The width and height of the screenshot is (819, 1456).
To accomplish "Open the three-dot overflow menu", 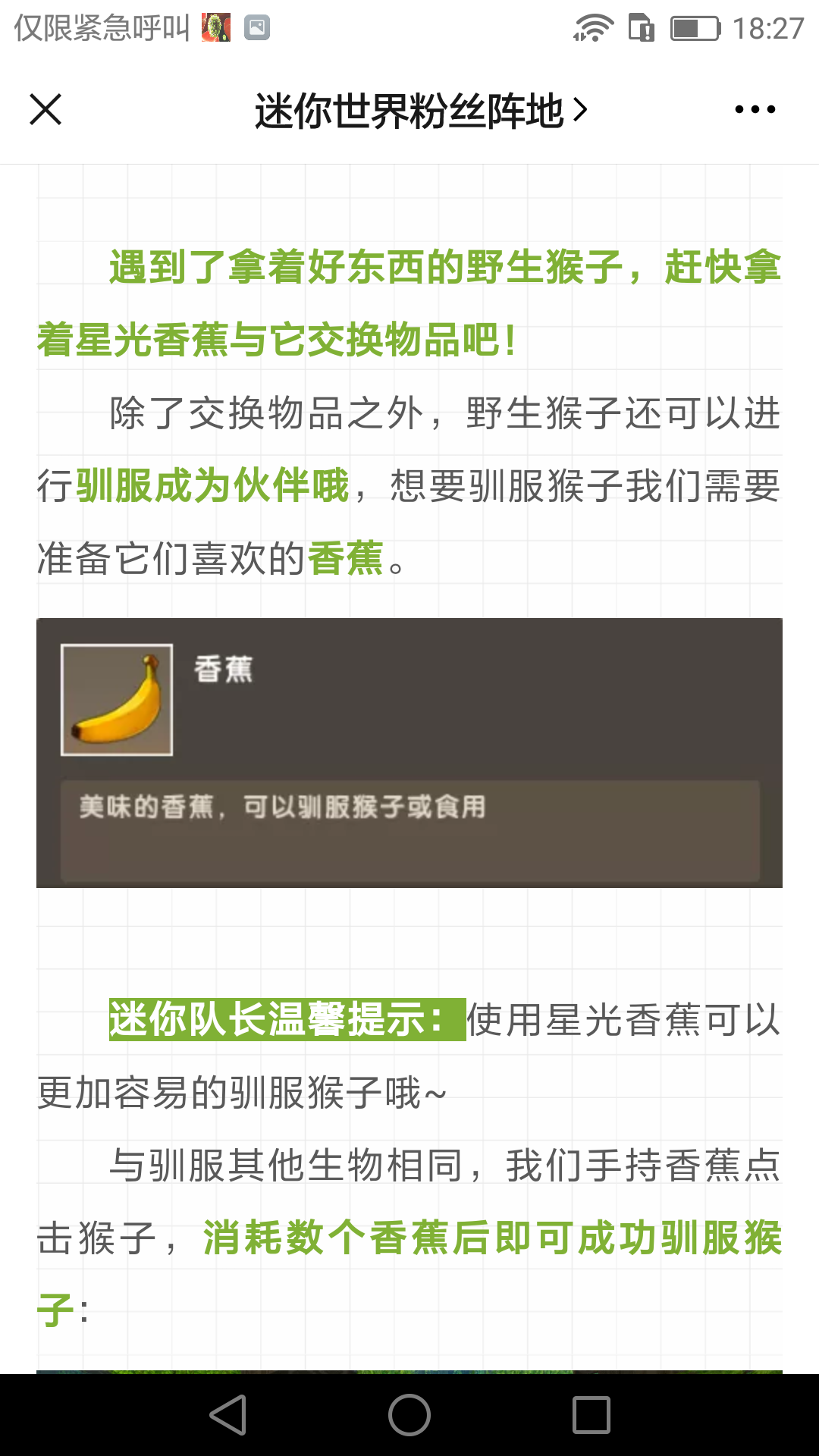I will coord(755,110).
